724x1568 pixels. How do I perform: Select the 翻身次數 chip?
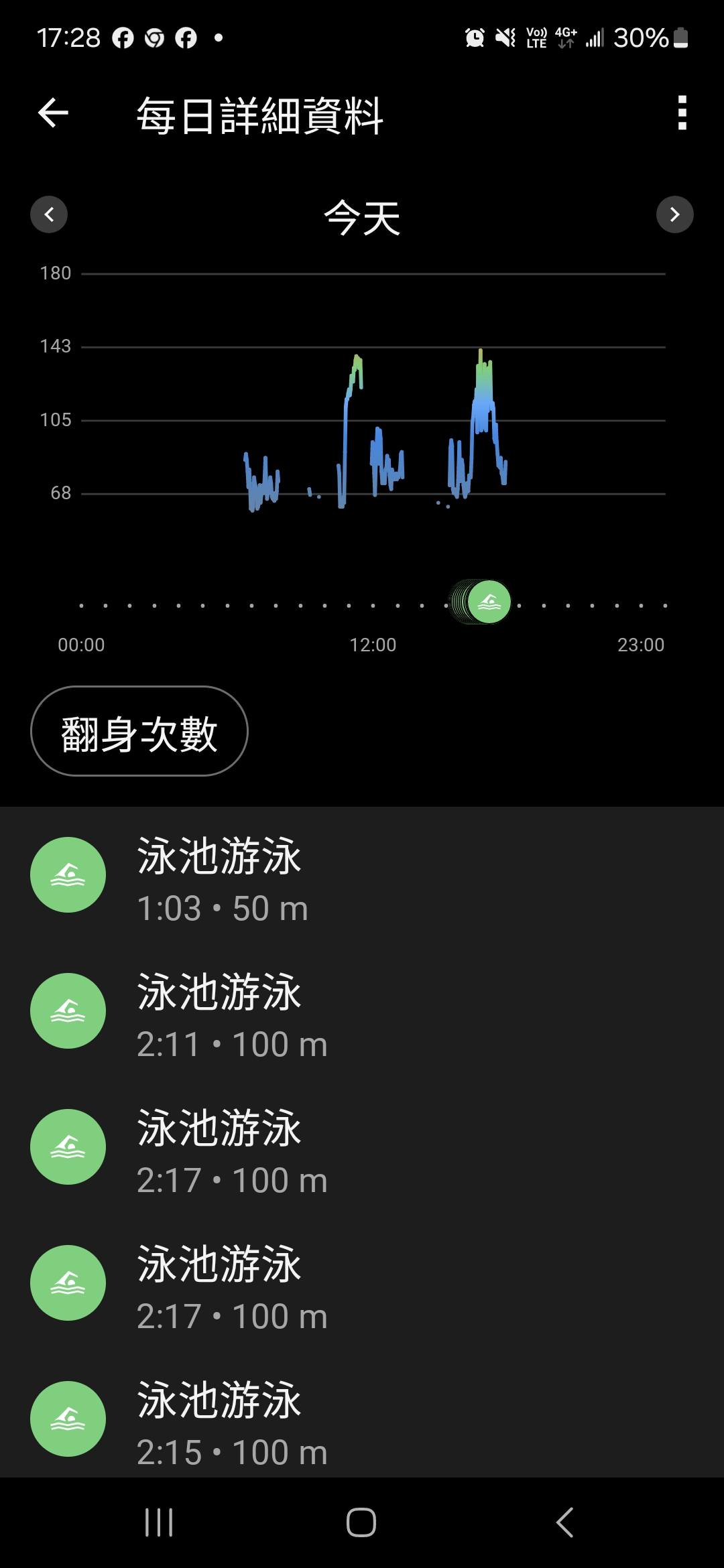click(x=139, y=731)
